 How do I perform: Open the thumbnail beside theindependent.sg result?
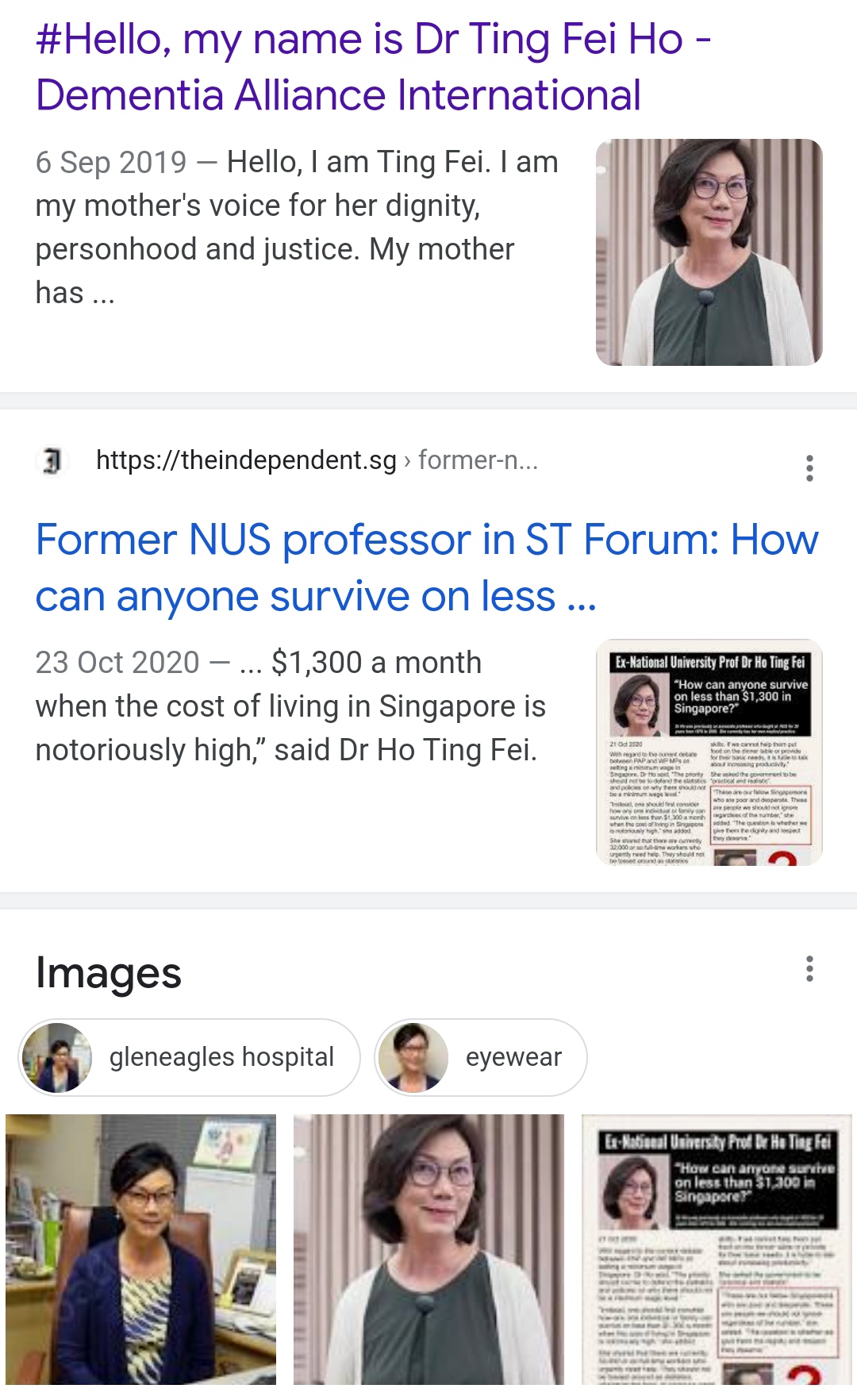coord(709,752)
